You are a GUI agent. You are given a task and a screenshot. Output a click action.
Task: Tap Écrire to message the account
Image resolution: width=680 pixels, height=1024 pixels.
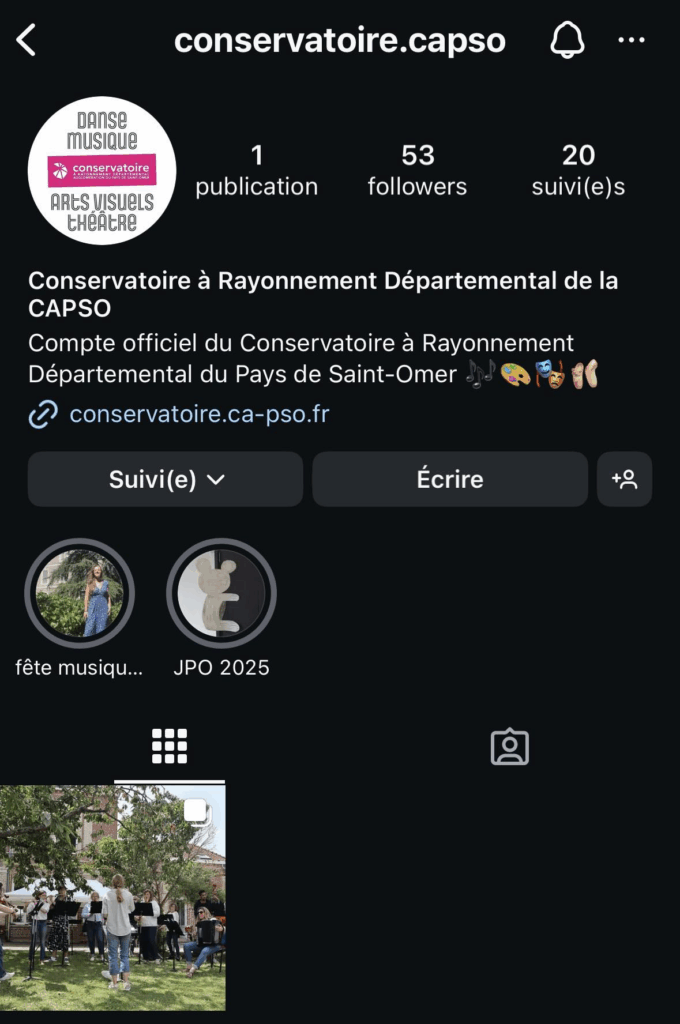click(x=450, y=479)
